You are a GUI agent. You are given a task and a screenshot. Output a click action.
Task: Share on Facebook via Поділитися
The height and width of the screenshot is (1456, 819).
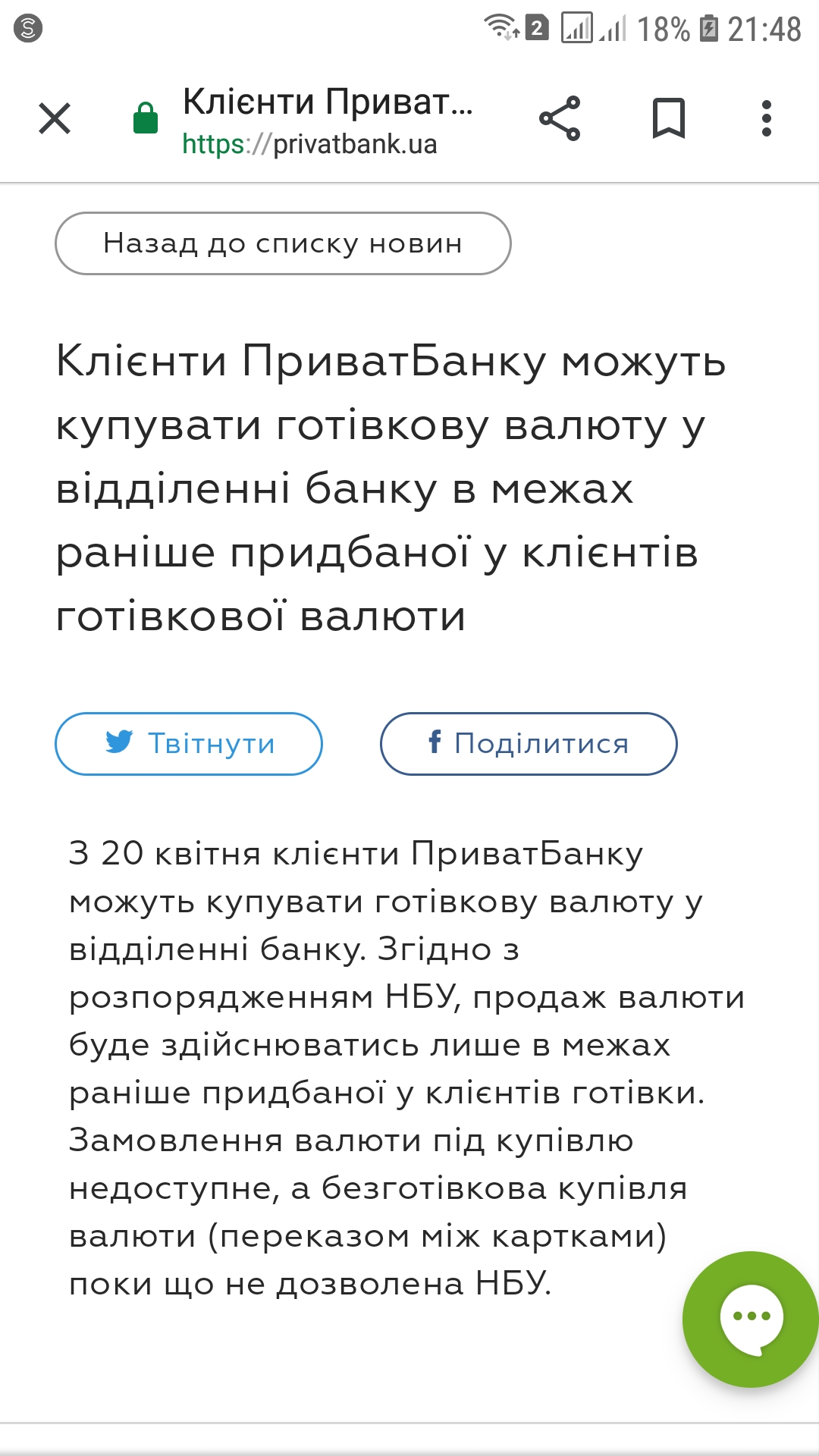click(x=529, y=744)
